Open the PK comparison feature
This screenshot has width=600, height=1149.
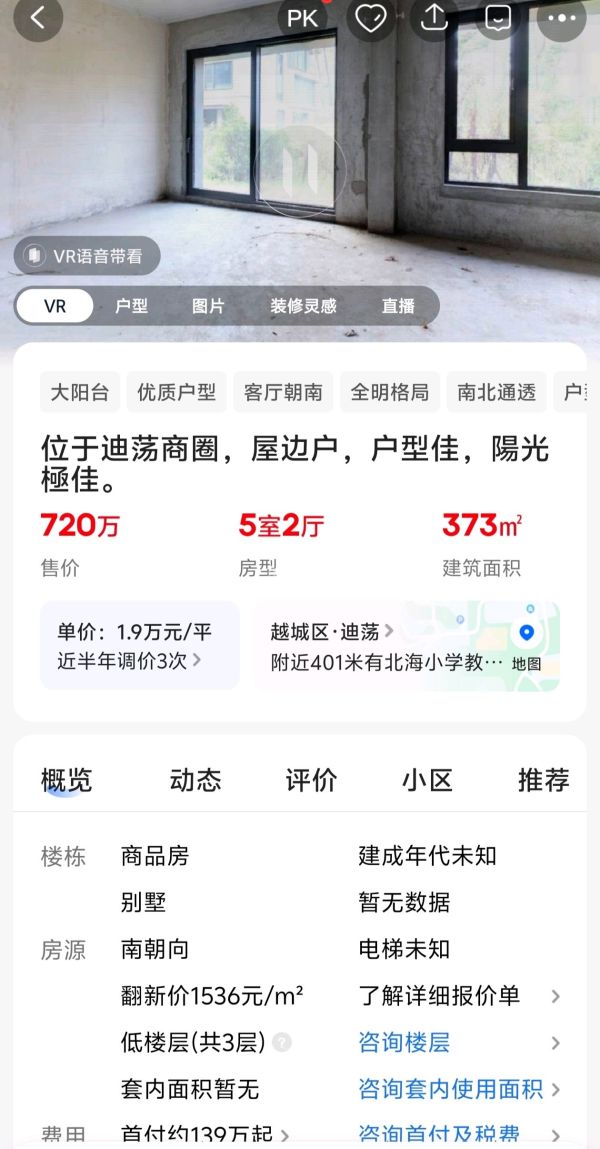(x=302, y=18)
